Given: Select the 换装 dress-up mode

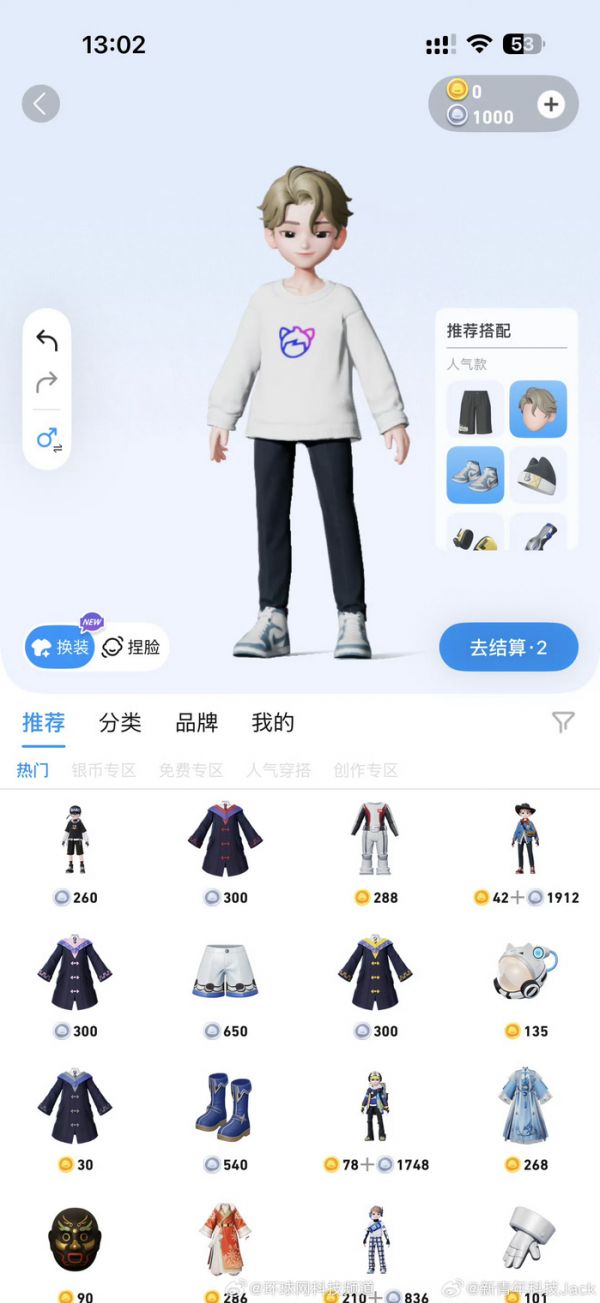Looking at the screenshot, I should (61, 647).
